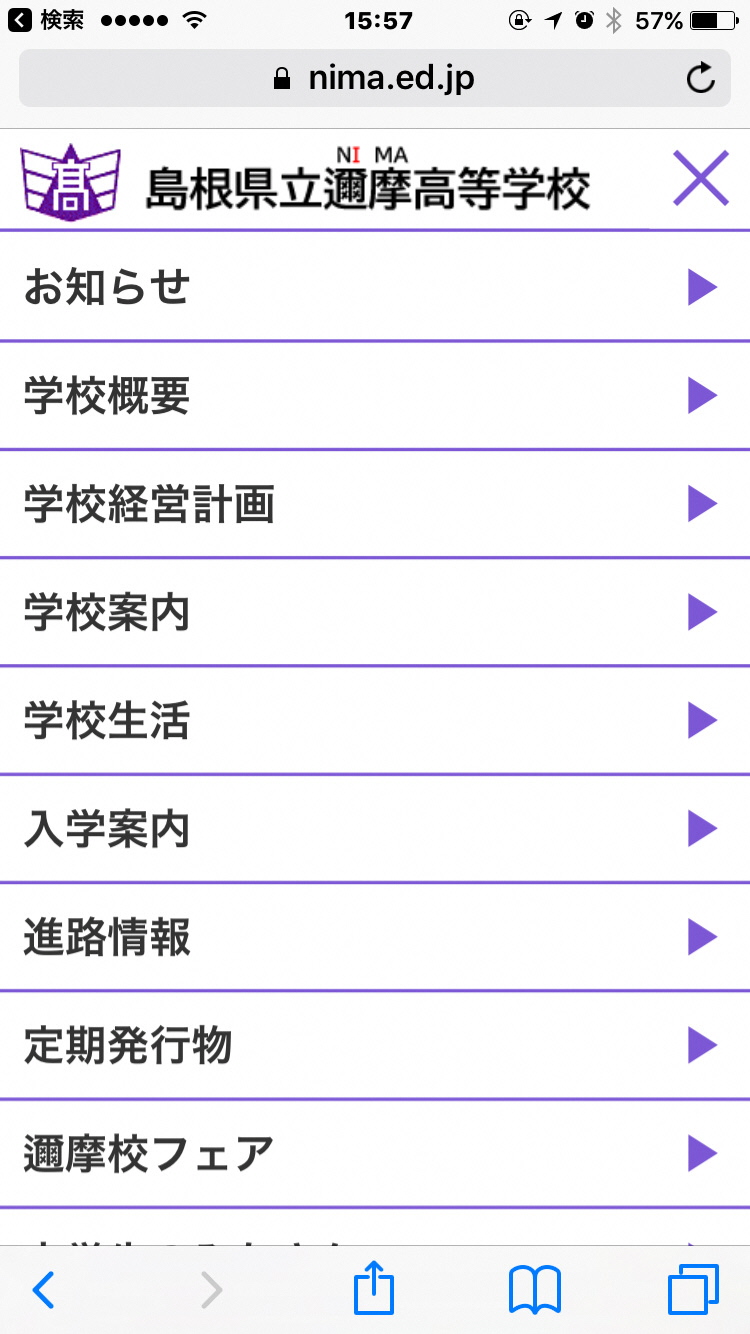Go back in Safari browser
Screen dimensions: 750x1334
tap(43, 1290)
